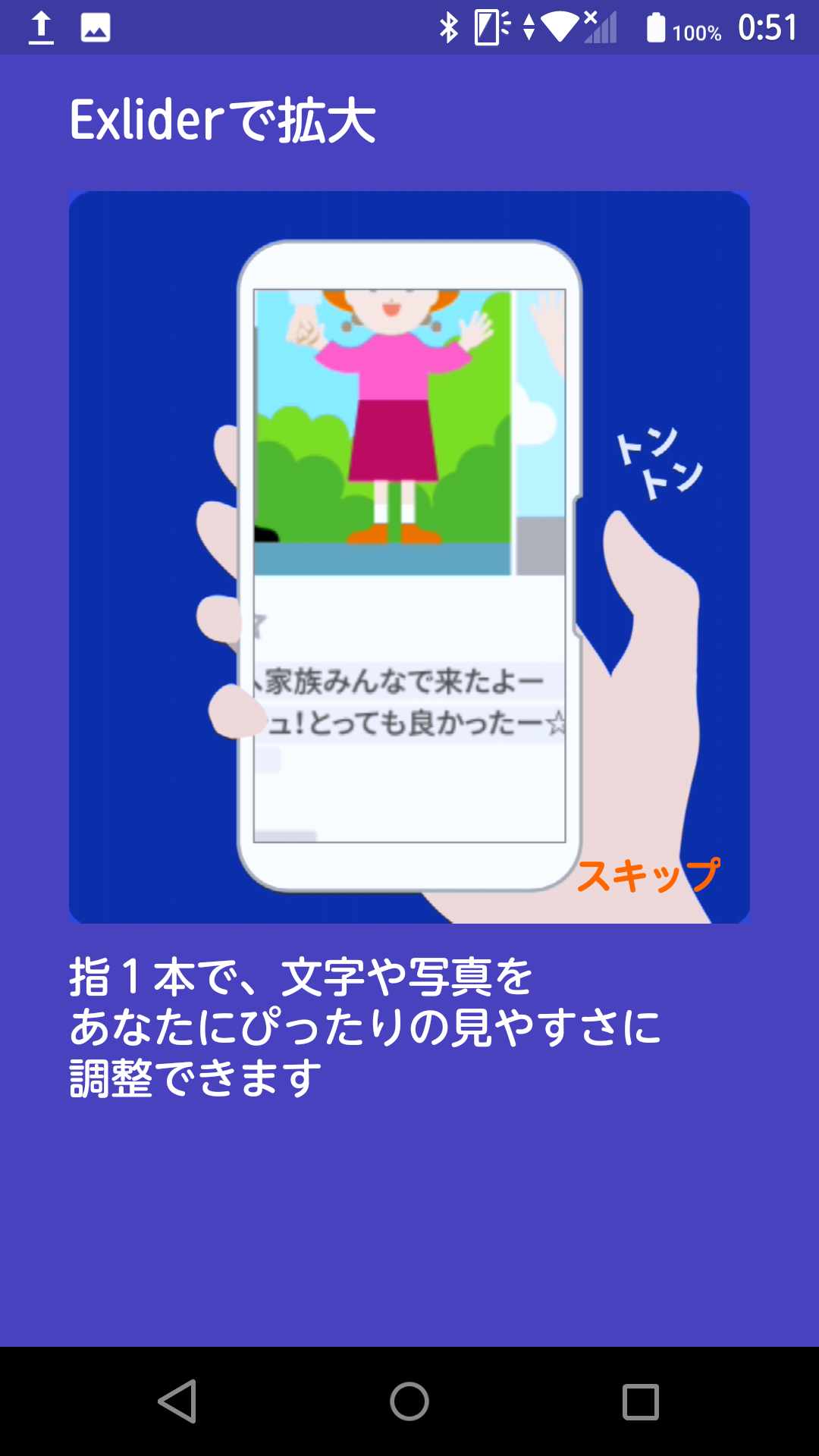819x1456 pixels.
Task: Return to the home screen
Action: pos(409,1401)
